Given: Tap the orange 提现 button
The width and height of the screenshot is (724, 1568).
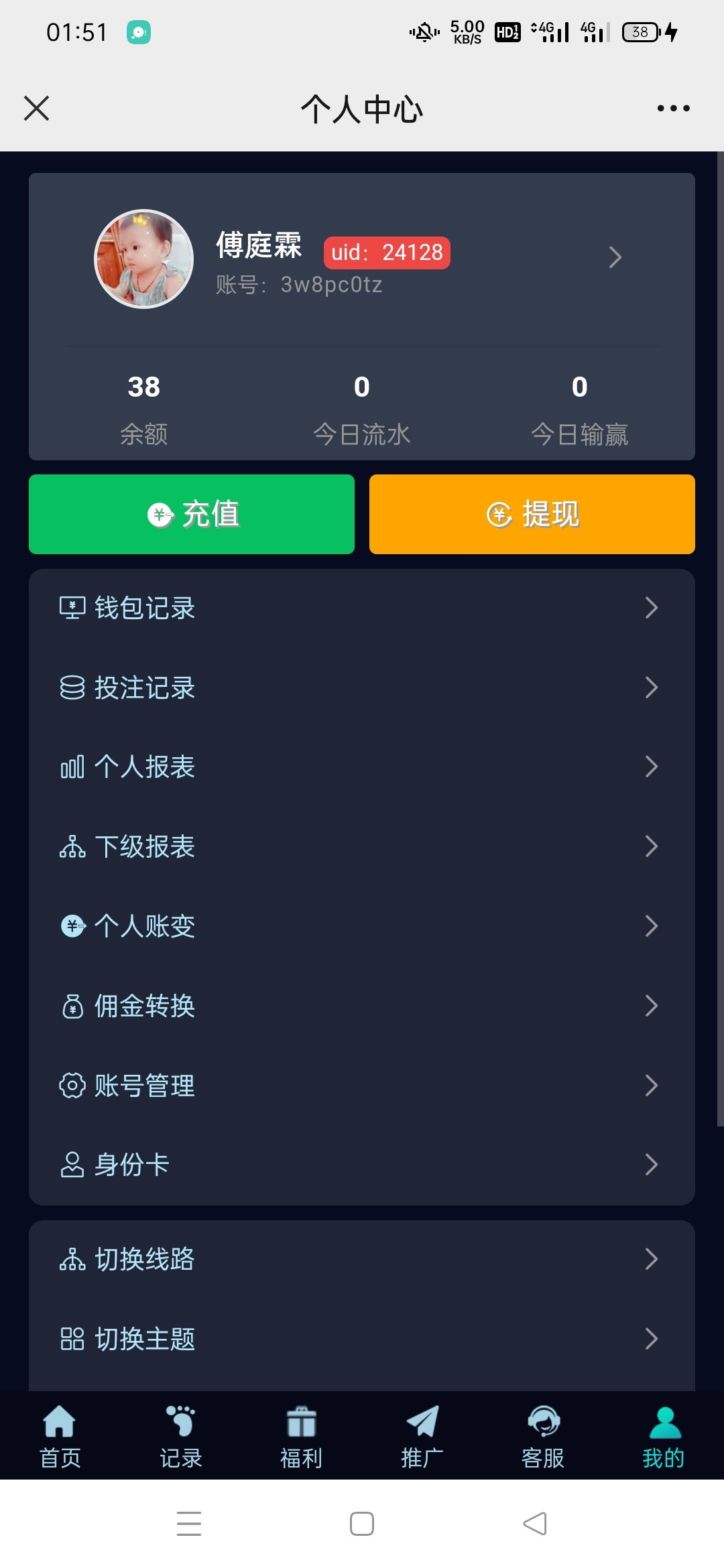Looking at the screenshot, I should 532,514.
